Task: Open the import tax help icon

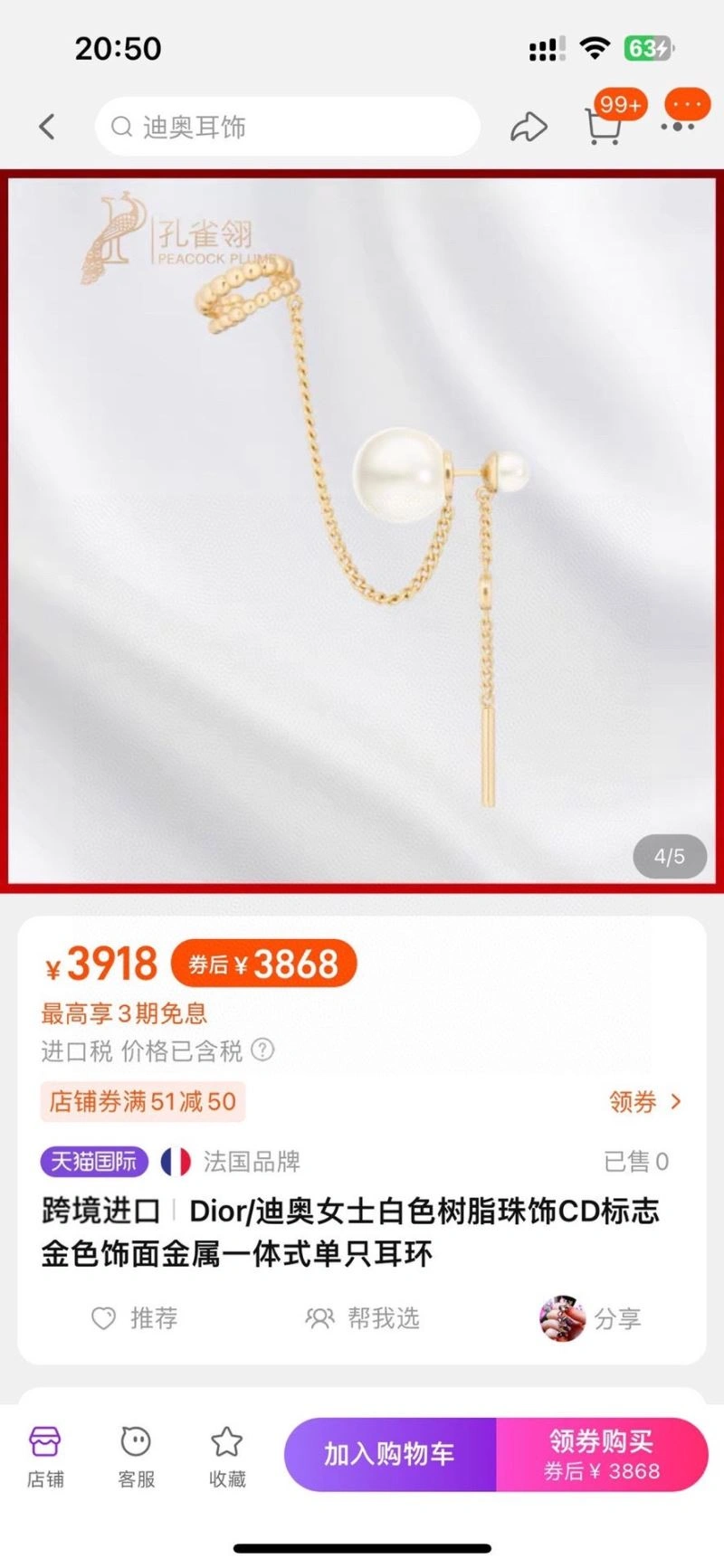Action: pos(262,1050)
